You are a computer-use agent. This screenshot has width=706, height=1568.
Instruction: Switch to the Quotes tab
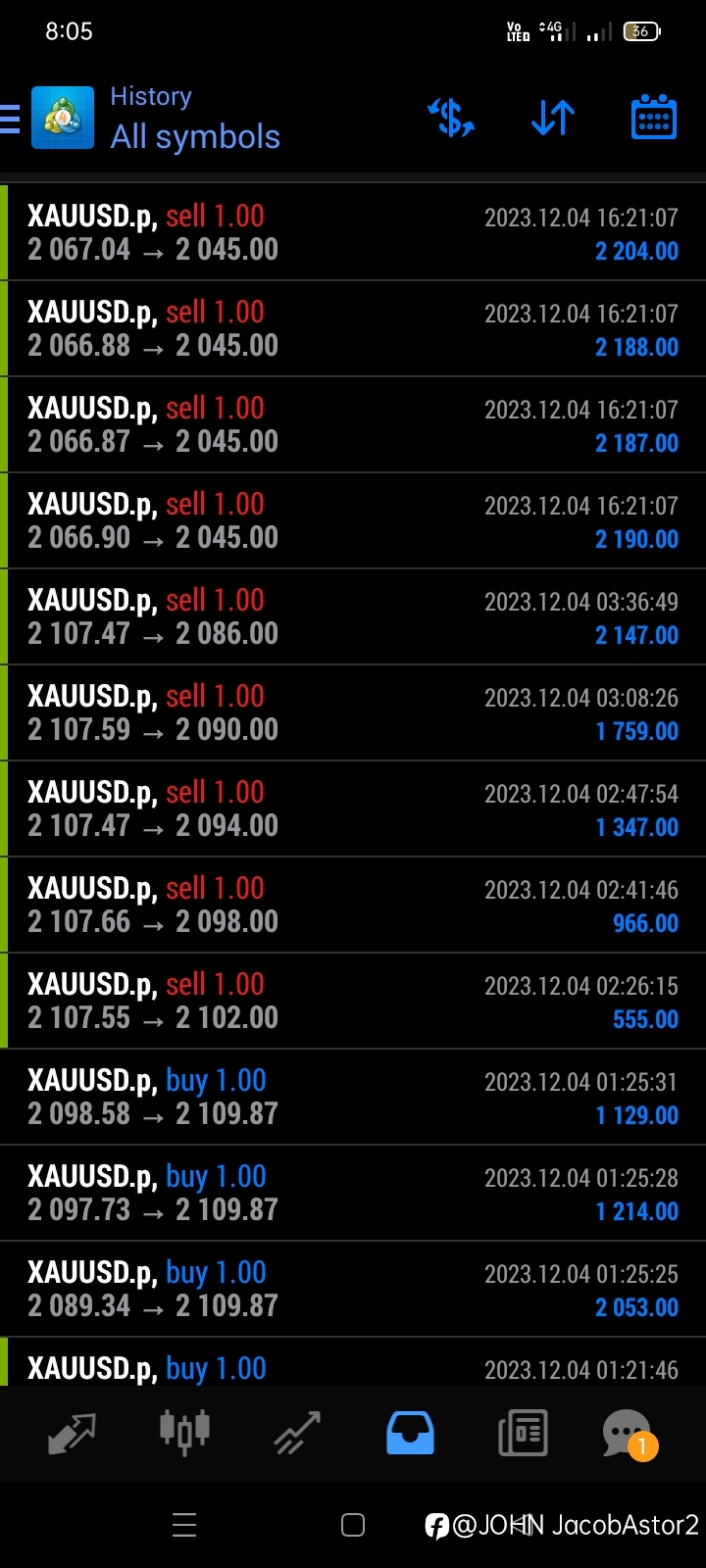(72, 1434)
